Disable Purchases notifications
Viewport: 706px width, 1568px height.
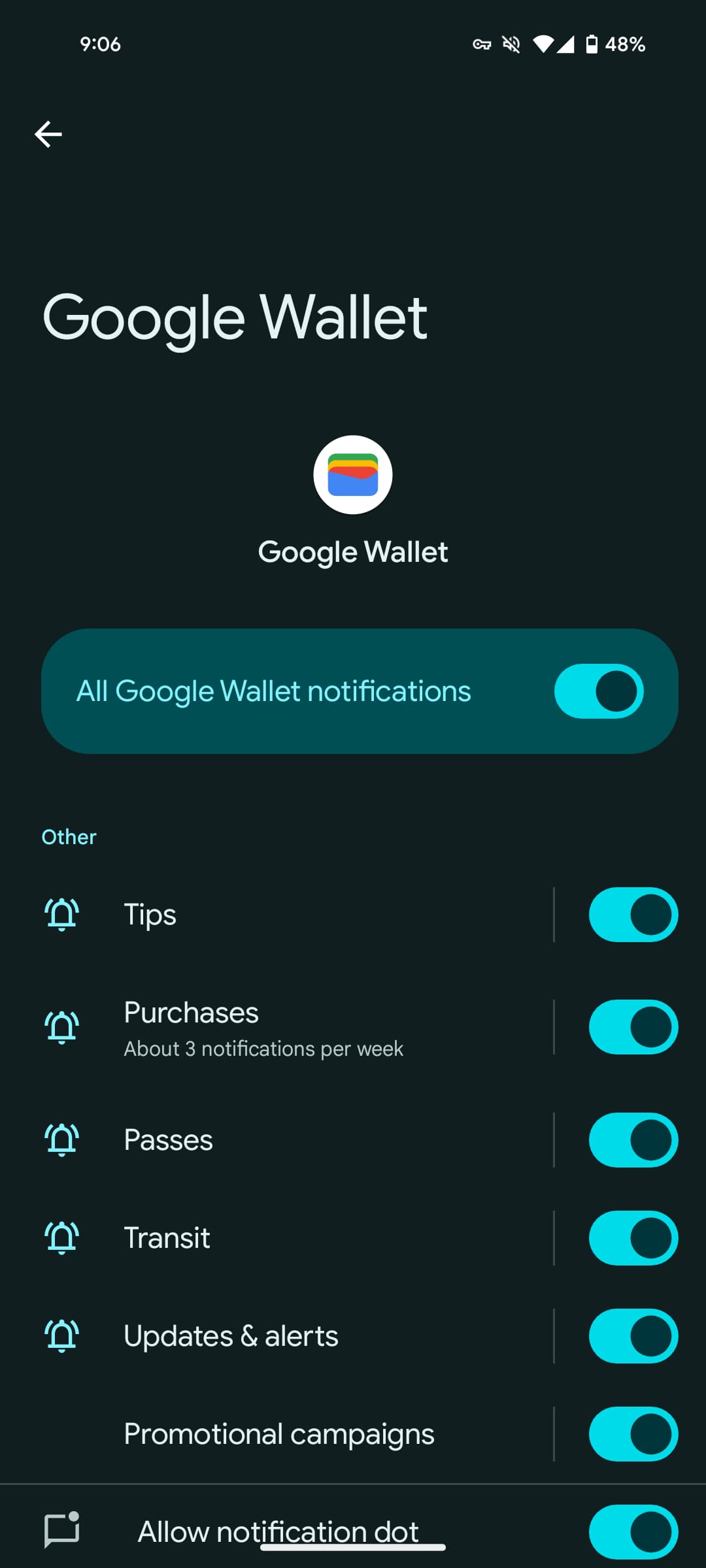[x=633, y=1026]
